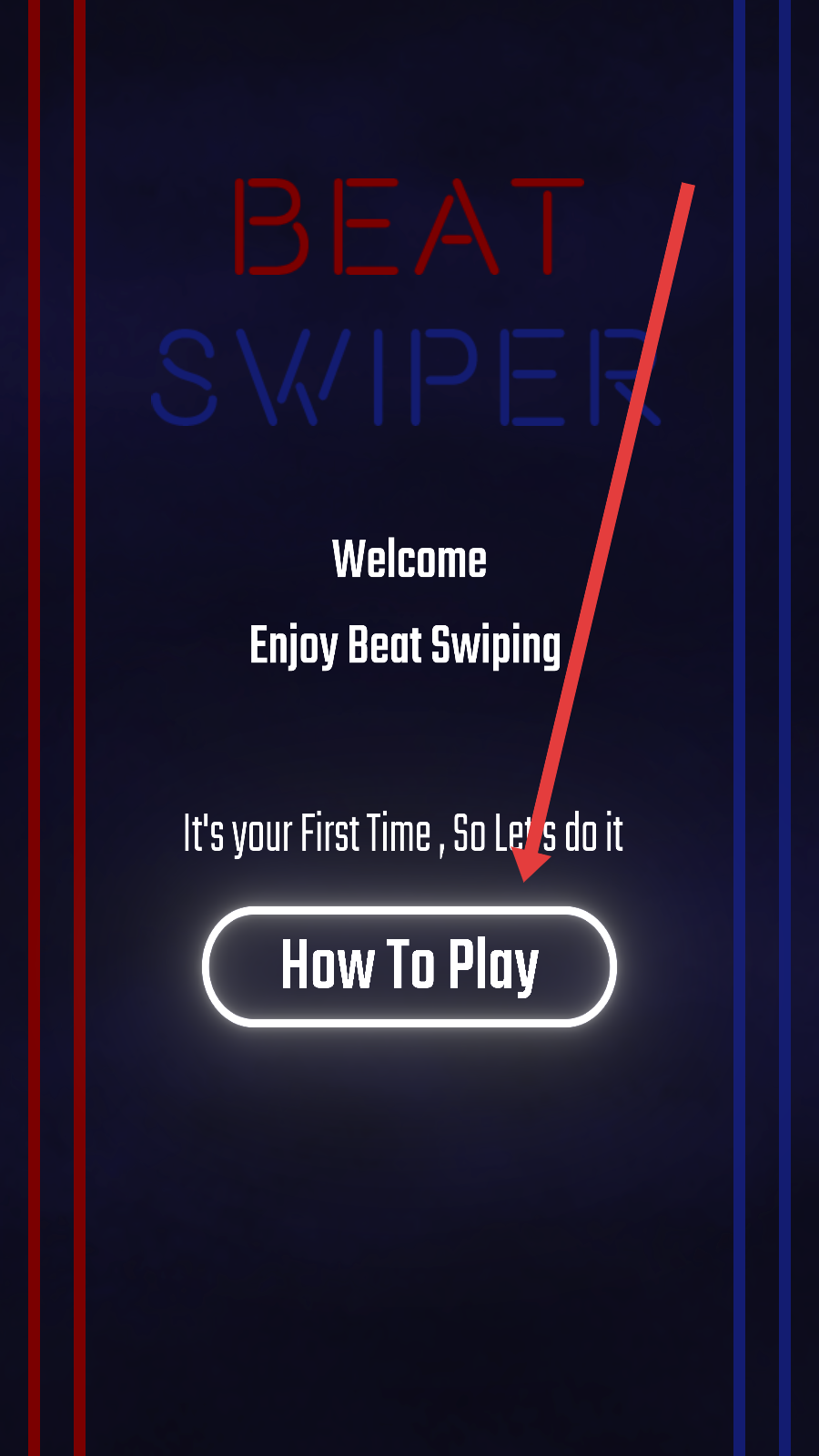Open the How To Play tutorial
The image size is (819, 1456).
click(409, 966)
